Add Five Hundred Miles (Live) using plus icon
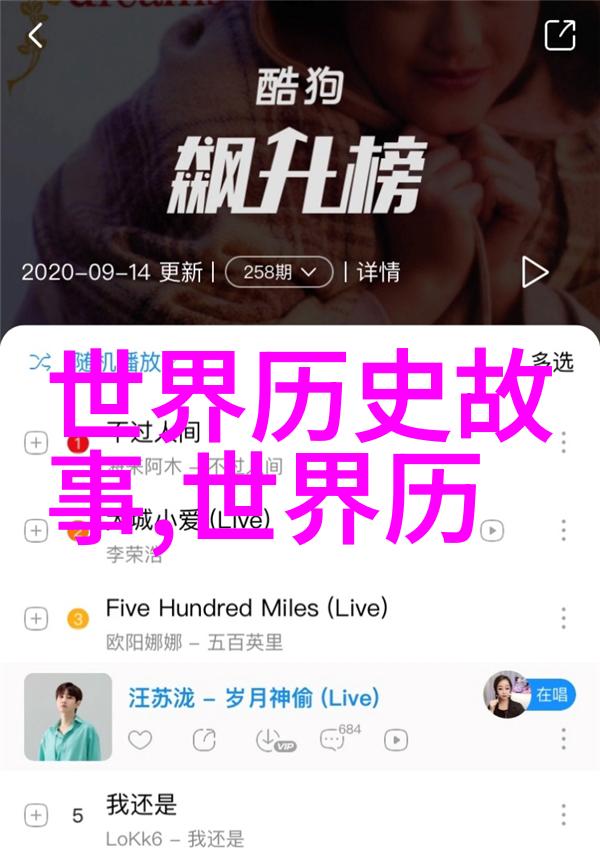The height and width of the screenshot is (868, 600). click(36, 619)
